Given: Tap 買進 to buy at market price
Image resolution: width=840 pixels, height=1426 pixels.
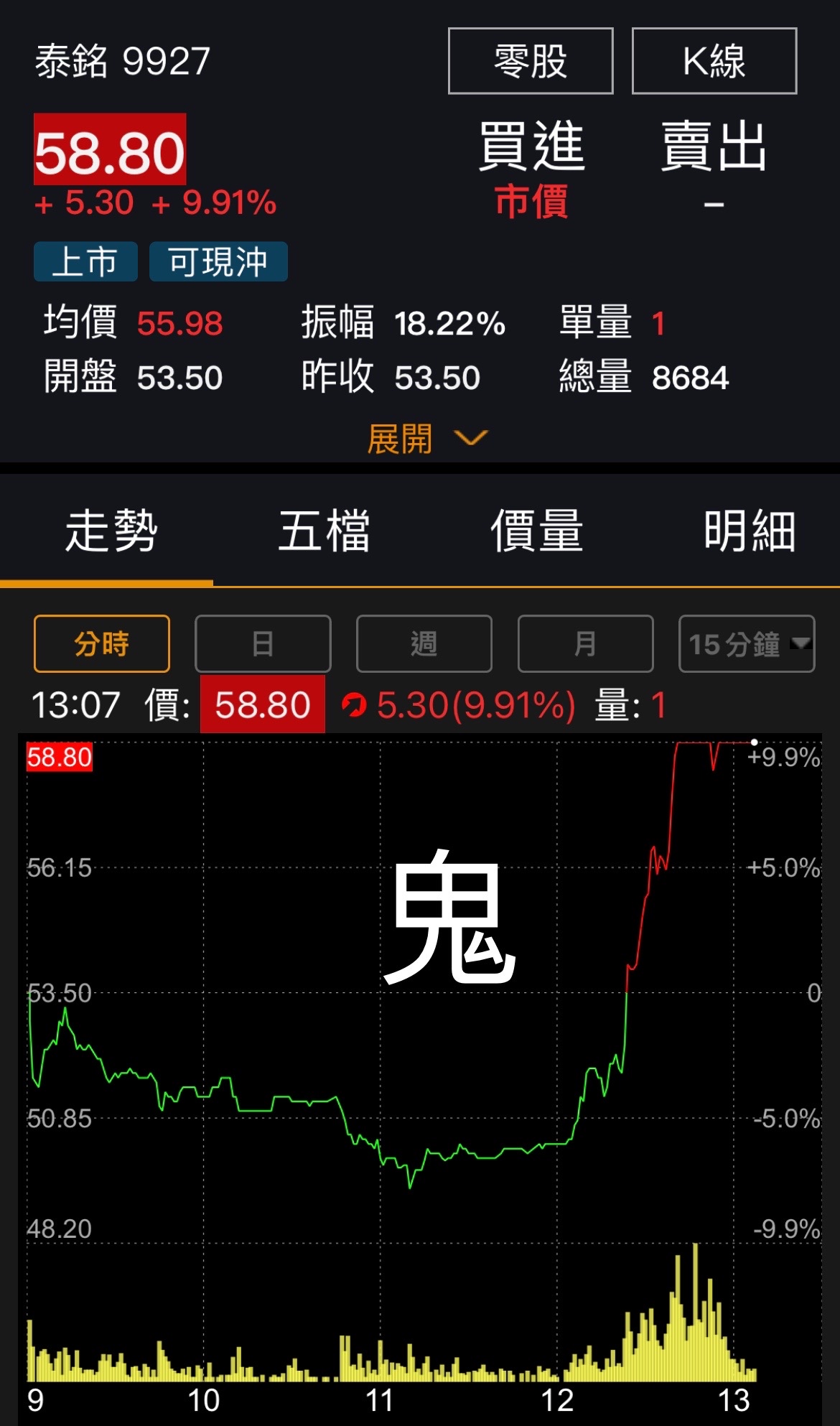Looking at the screenshot, I should (532, 169).
